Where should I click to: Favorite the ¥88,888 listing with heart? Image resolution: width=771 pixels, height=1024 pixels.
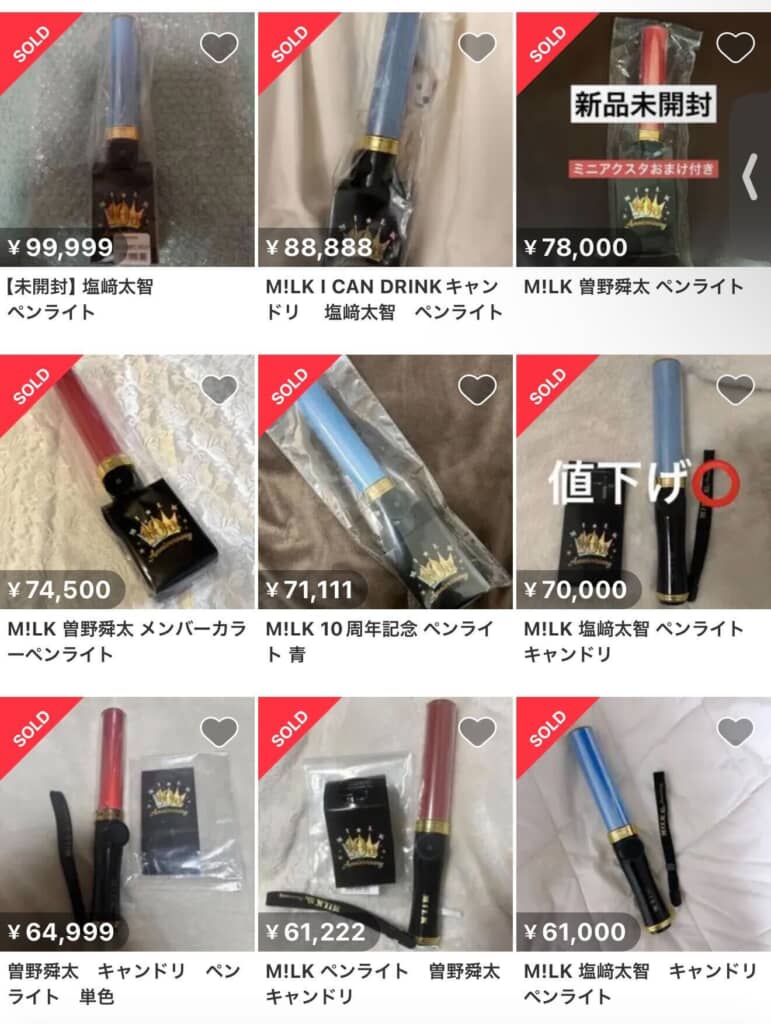click(x=477, y=47)
